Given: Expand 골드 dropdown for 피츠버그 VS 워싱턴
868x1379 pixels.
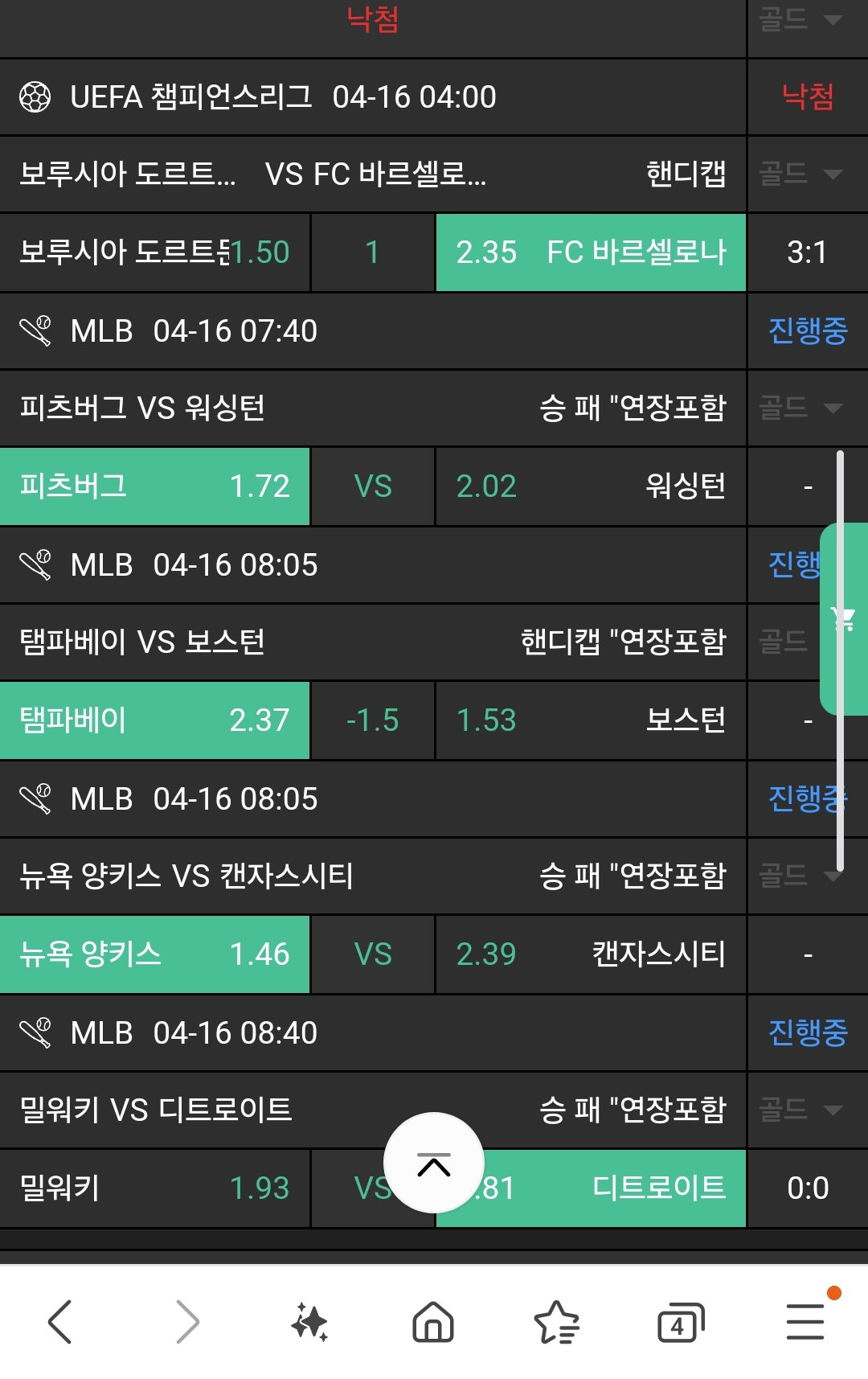Looking at the screenshot, I should click(801, 408).
